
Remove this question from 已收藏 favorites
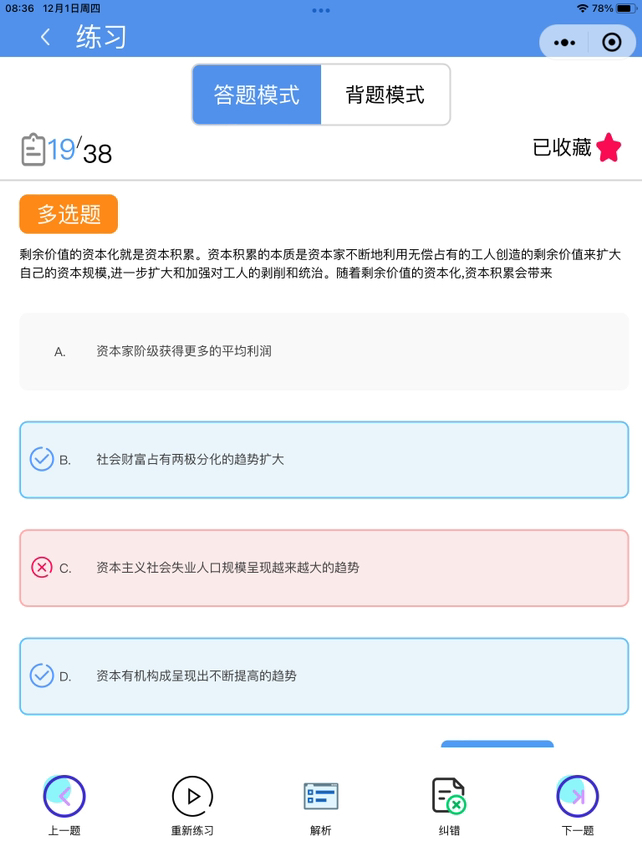pyautogui.click(x=608, y=149)
